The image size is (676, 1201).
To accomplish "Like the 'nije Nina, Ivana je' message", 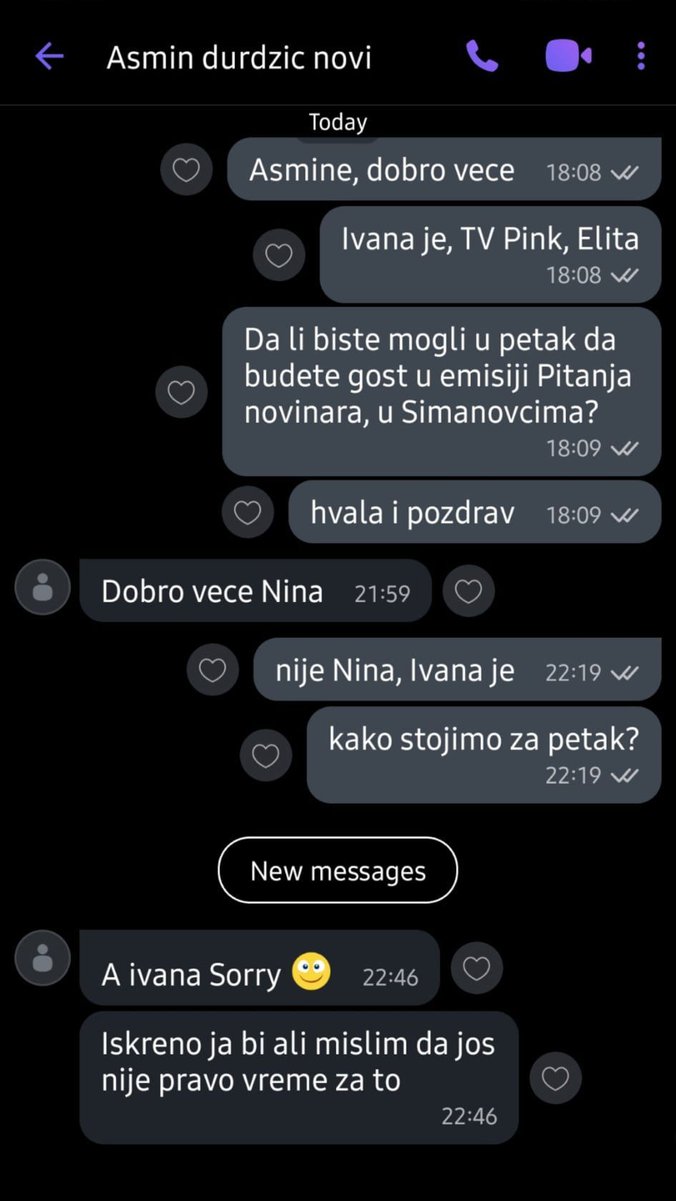I will tap(212, 671).
